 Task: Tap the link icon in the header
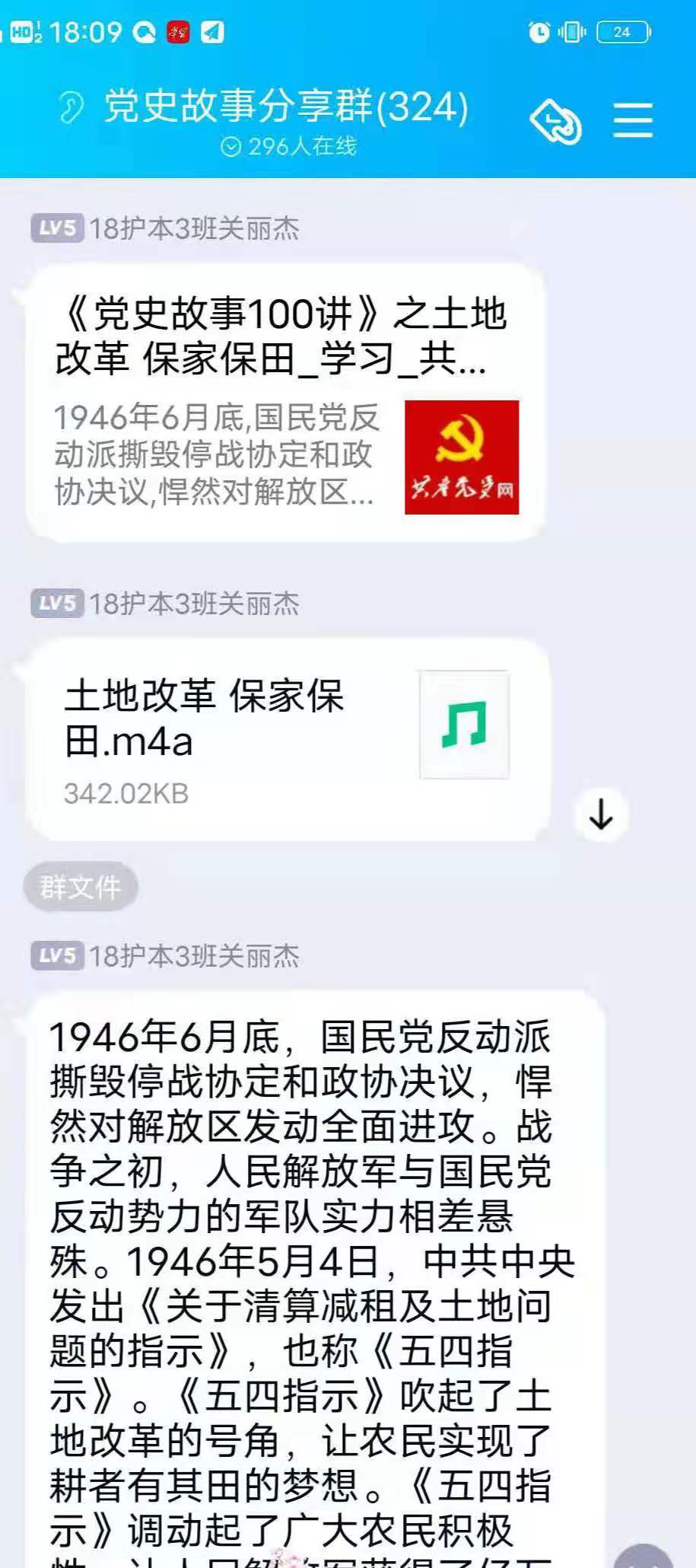coord(556,122)
